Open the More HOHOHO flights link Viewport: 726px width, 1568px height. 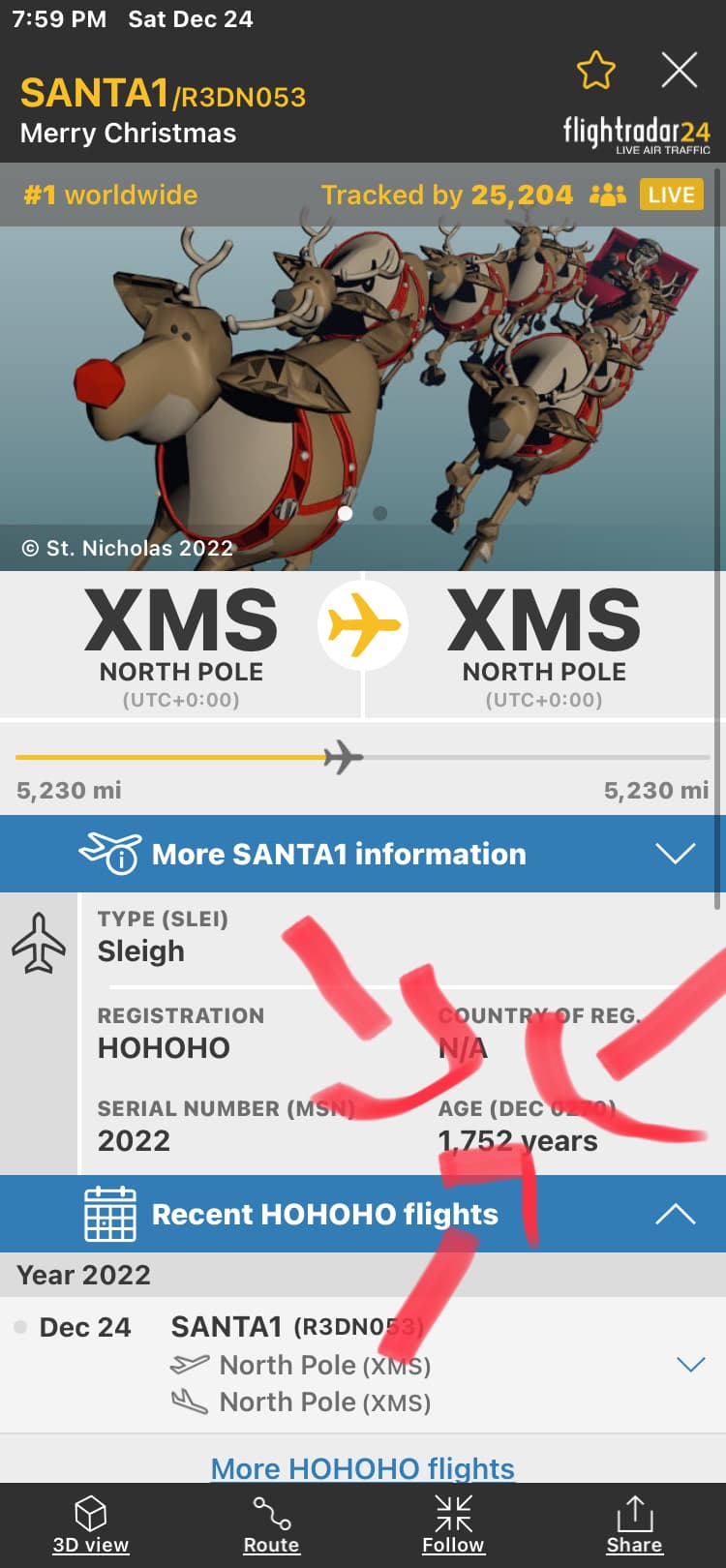[363, 1467]
